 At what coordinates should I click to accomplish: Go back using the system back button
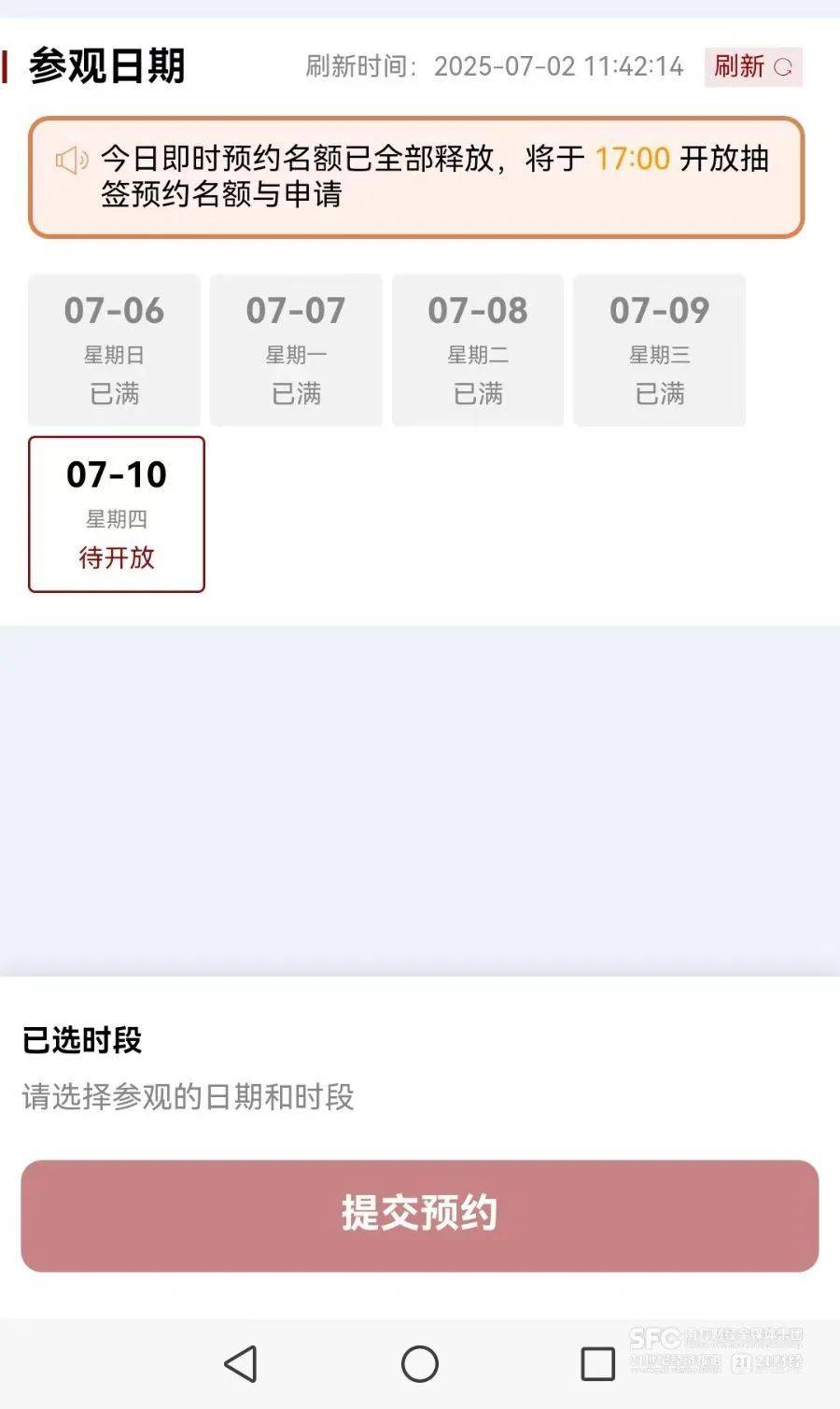click(241, 1363)
